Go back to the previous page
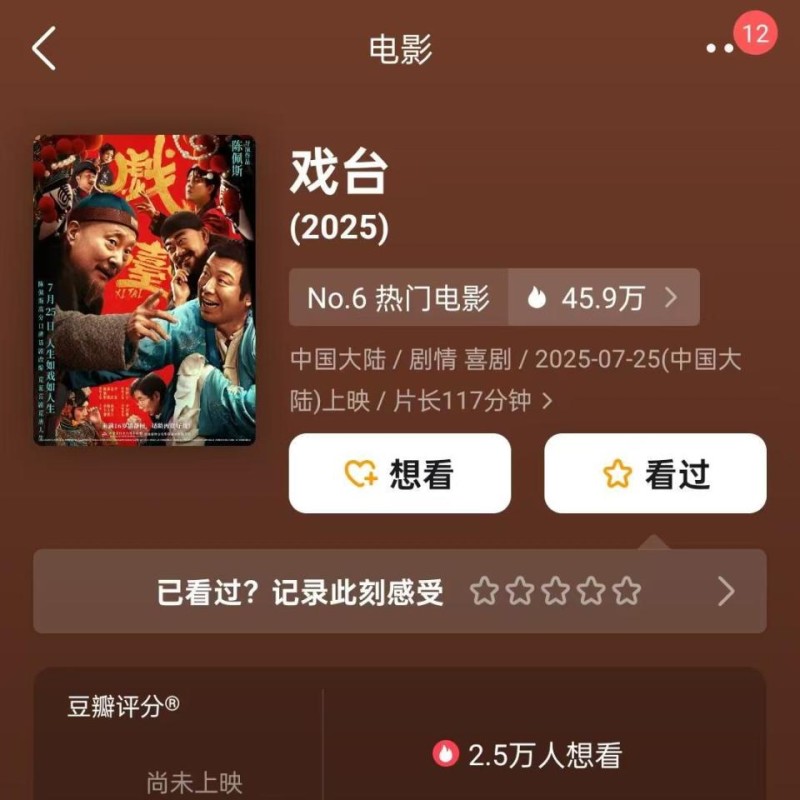 point(44,48)
